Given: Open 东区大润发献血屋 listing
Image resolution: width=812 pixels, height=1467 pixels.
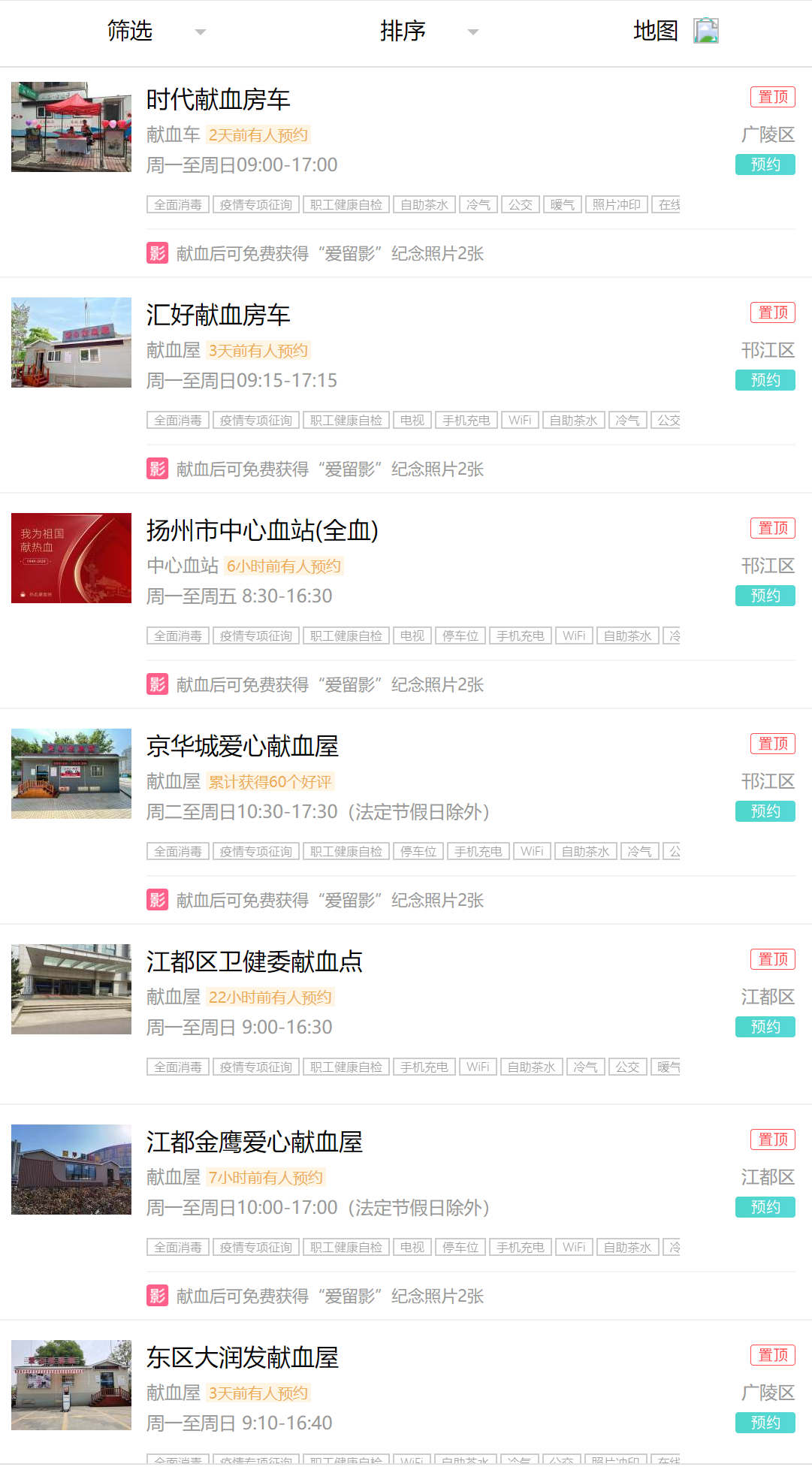Looking at the screenshot, I should (242, 1358).
